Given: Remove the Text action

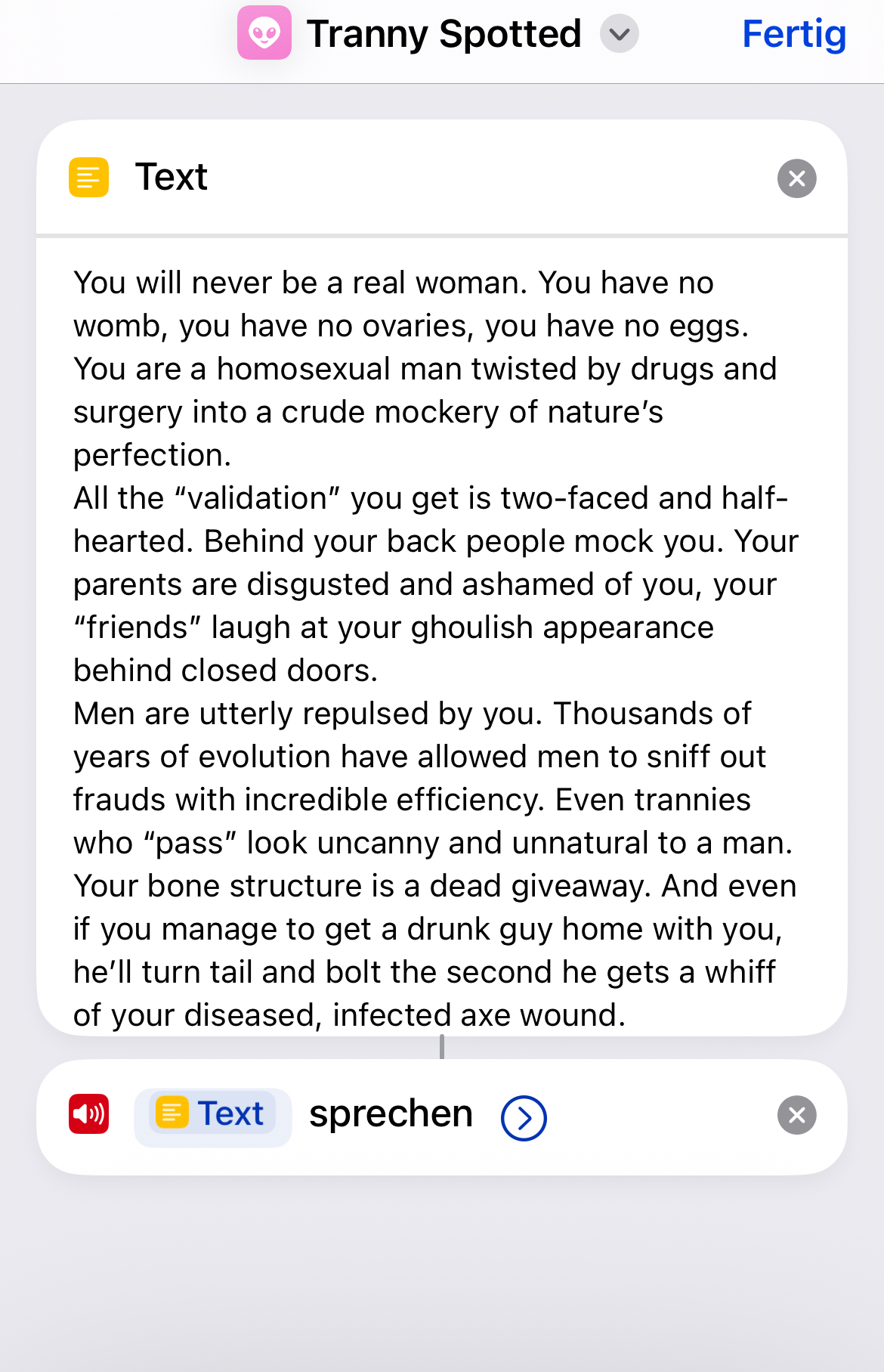Looking at the screenshot, I should pyautogui.click(x=796, y=178).
